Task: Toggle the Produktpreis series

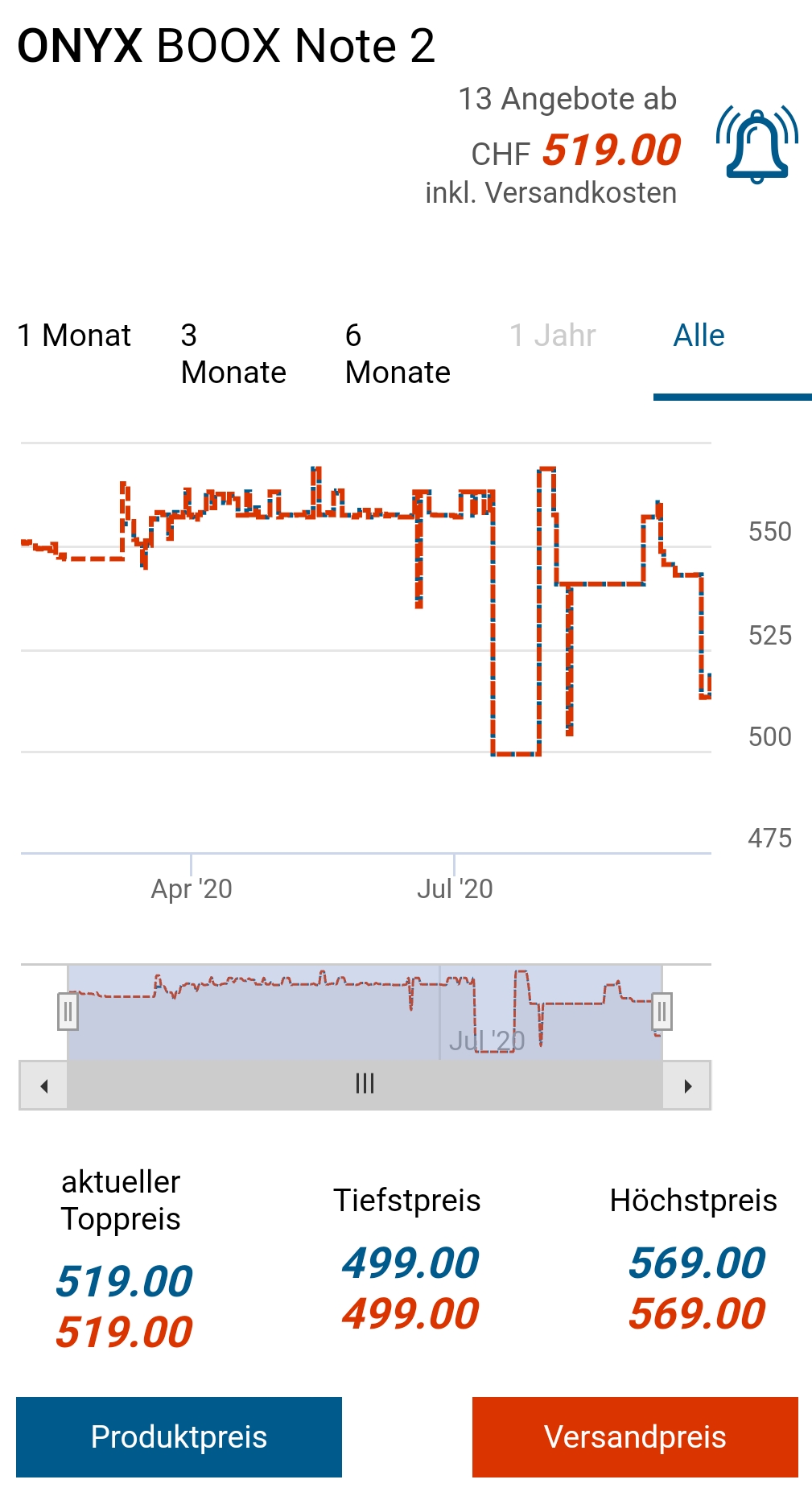Action: [x=179, y=1437]
